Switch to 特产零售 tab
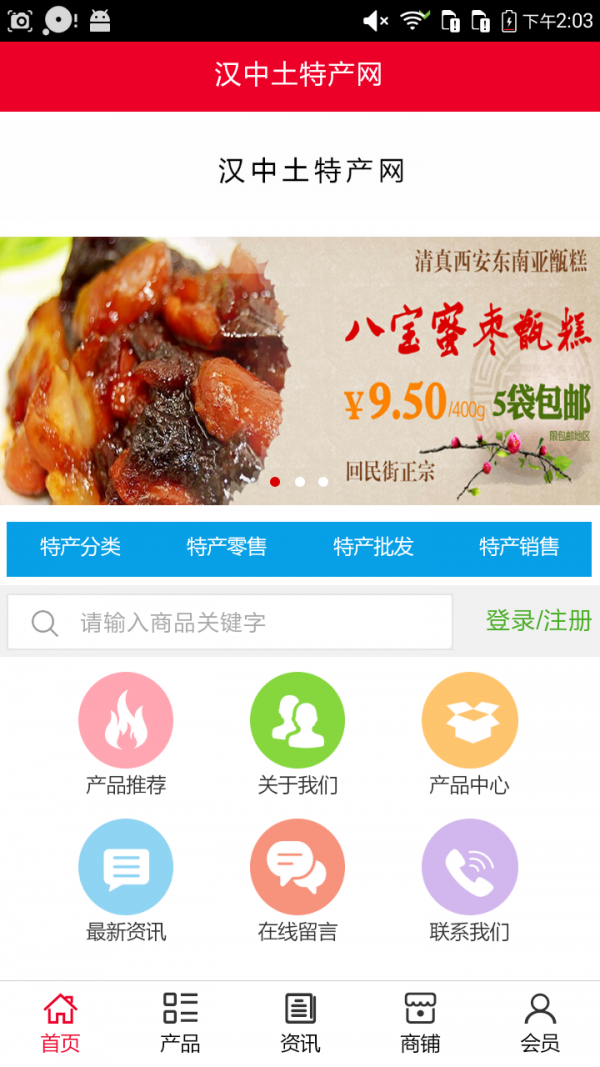Screen dimensions: 600x1067 [x=227, y=547]
